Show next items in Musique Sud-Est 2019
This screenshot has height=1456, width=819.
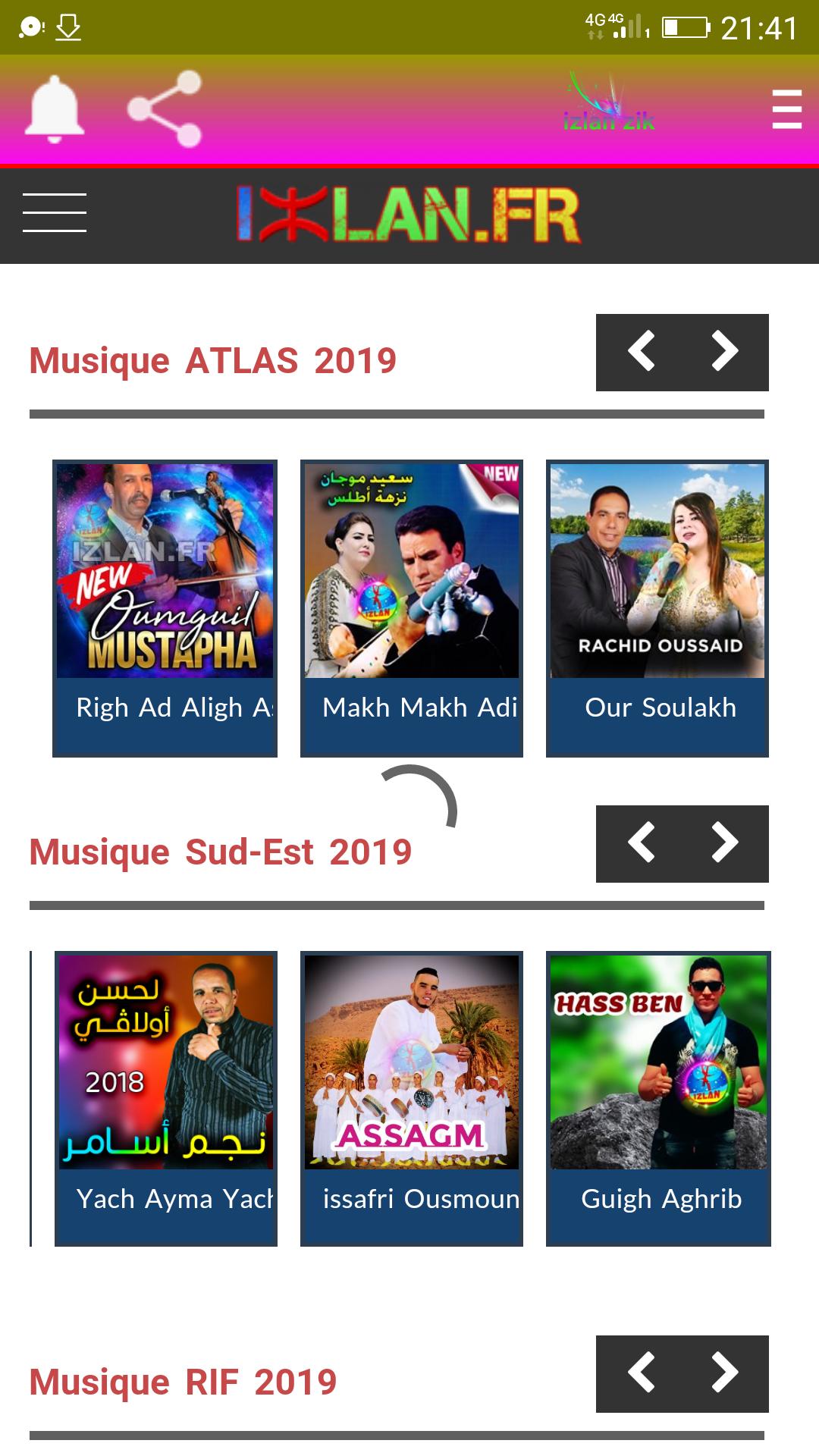(x=724, y=843)
